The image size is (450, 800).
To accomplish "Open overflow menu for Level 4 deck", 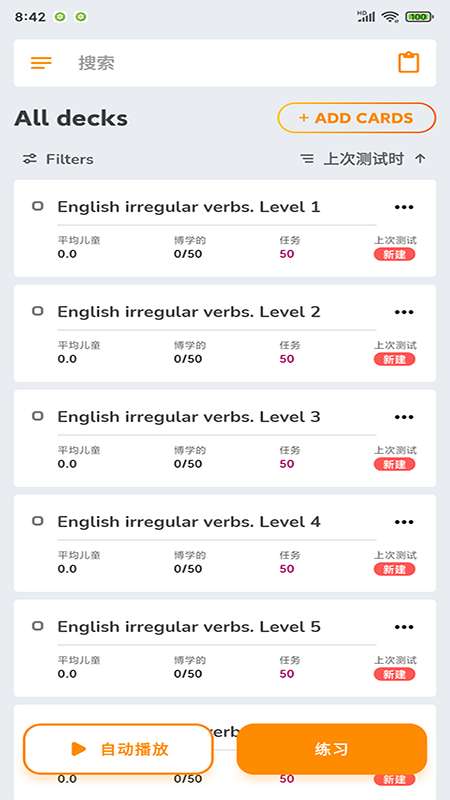I will click(x=404, y=522).
